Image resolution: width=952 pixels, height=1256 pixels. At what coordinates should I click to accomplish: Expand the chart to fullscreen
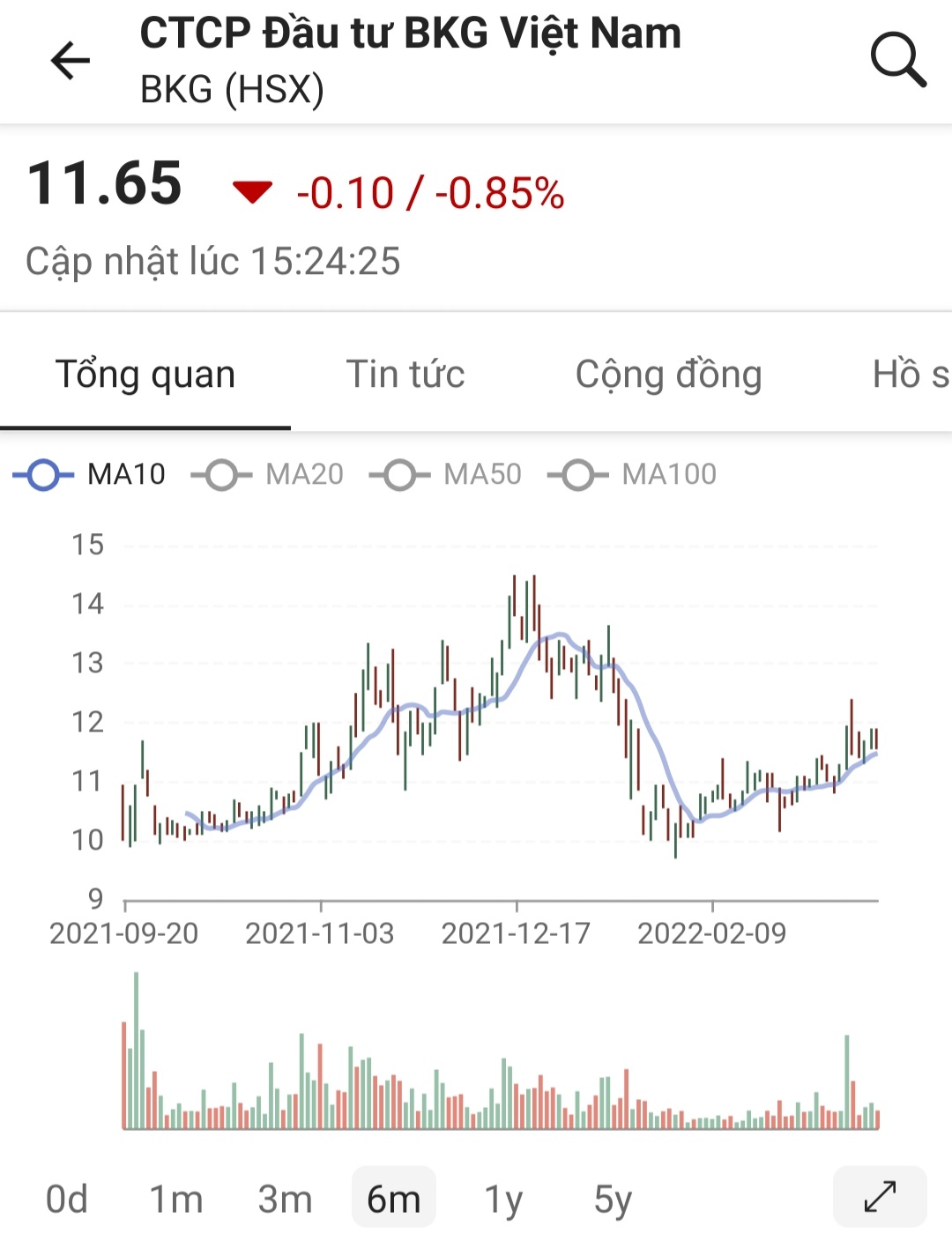(879, 1197)
